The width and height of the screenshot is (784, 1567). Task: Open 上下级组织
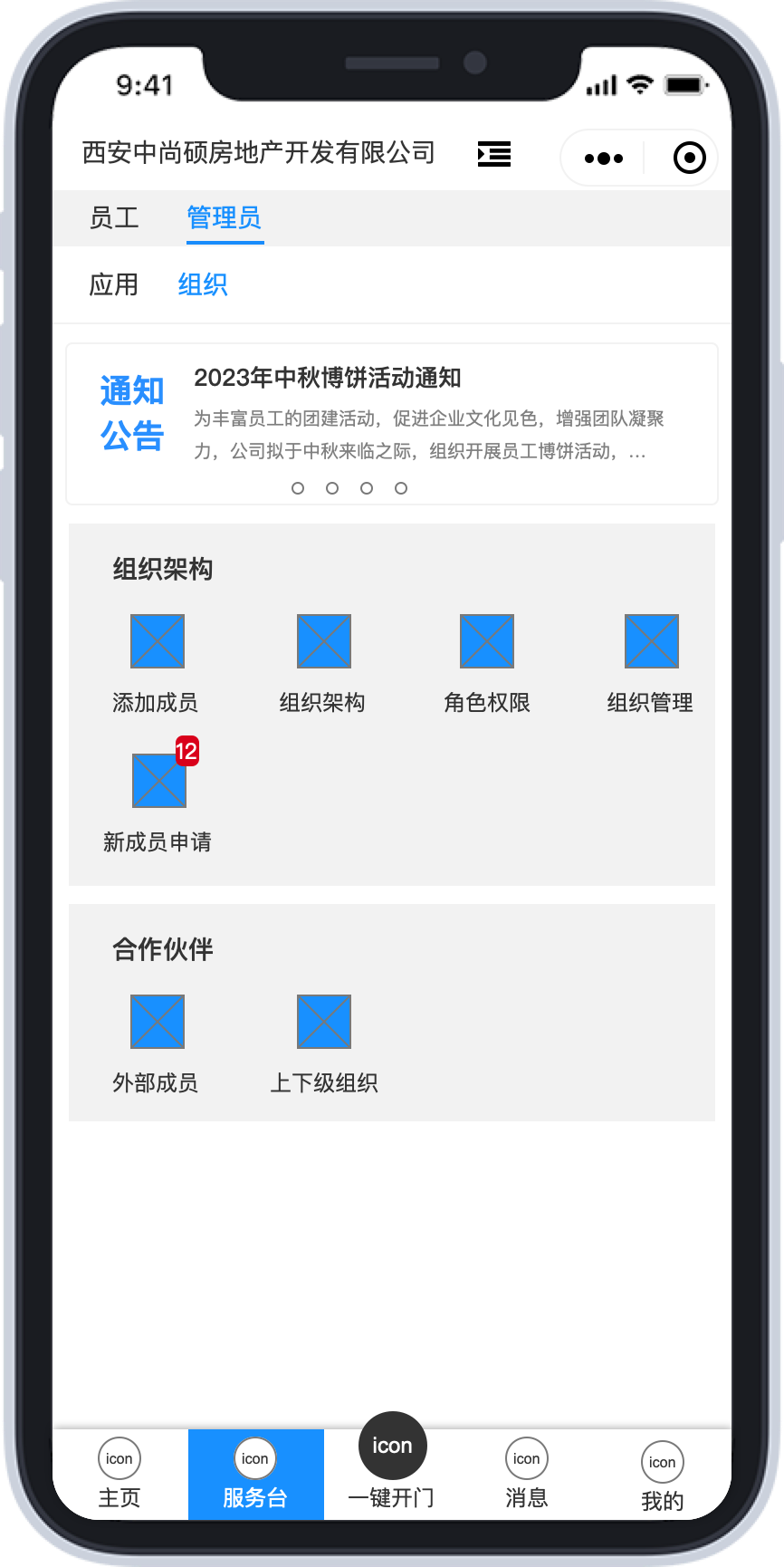(323, 1043)
